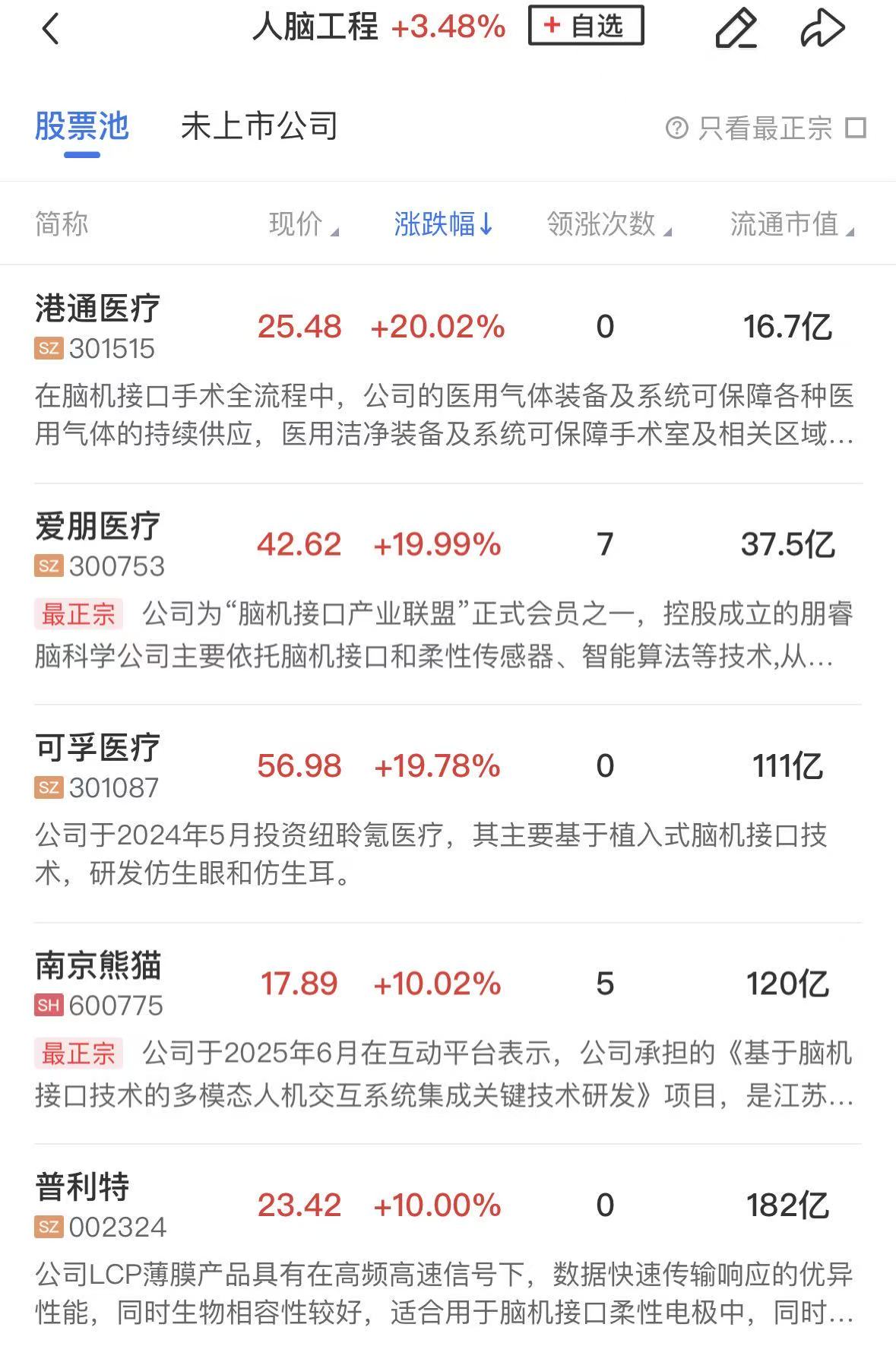
Task: Share this 人脑工程 page
Action: (822, 29)
